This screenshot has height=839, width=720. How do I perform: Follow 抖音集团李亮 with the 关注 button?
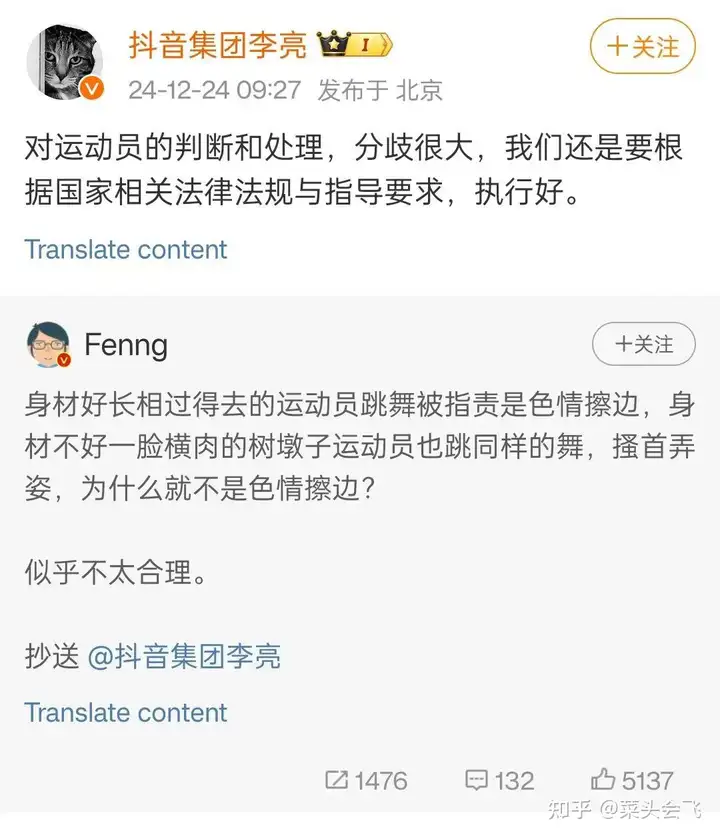641,46
